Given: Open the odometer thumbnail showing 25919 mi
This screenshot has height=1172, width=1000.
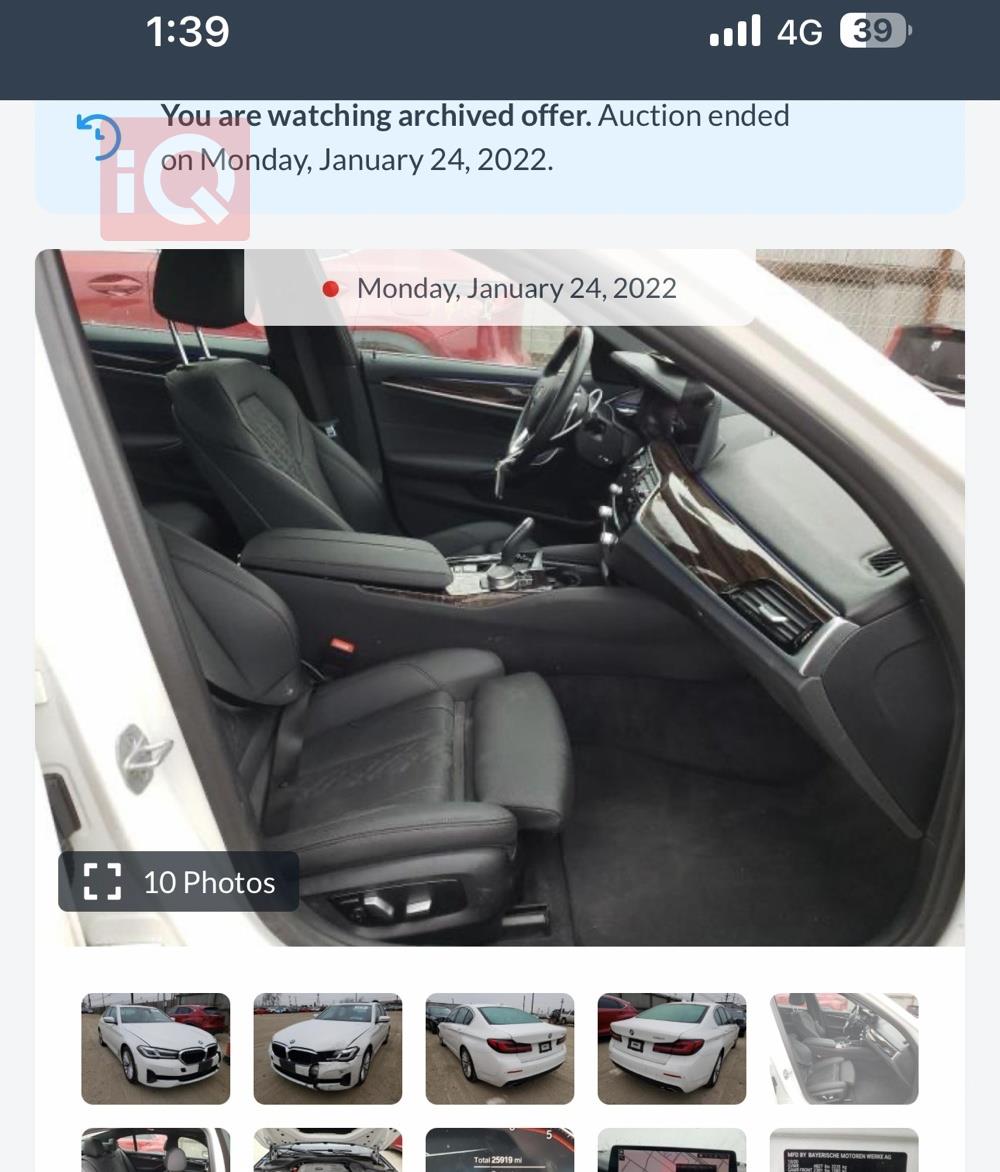Looking at the screenshot, I should coord(500,1152).
